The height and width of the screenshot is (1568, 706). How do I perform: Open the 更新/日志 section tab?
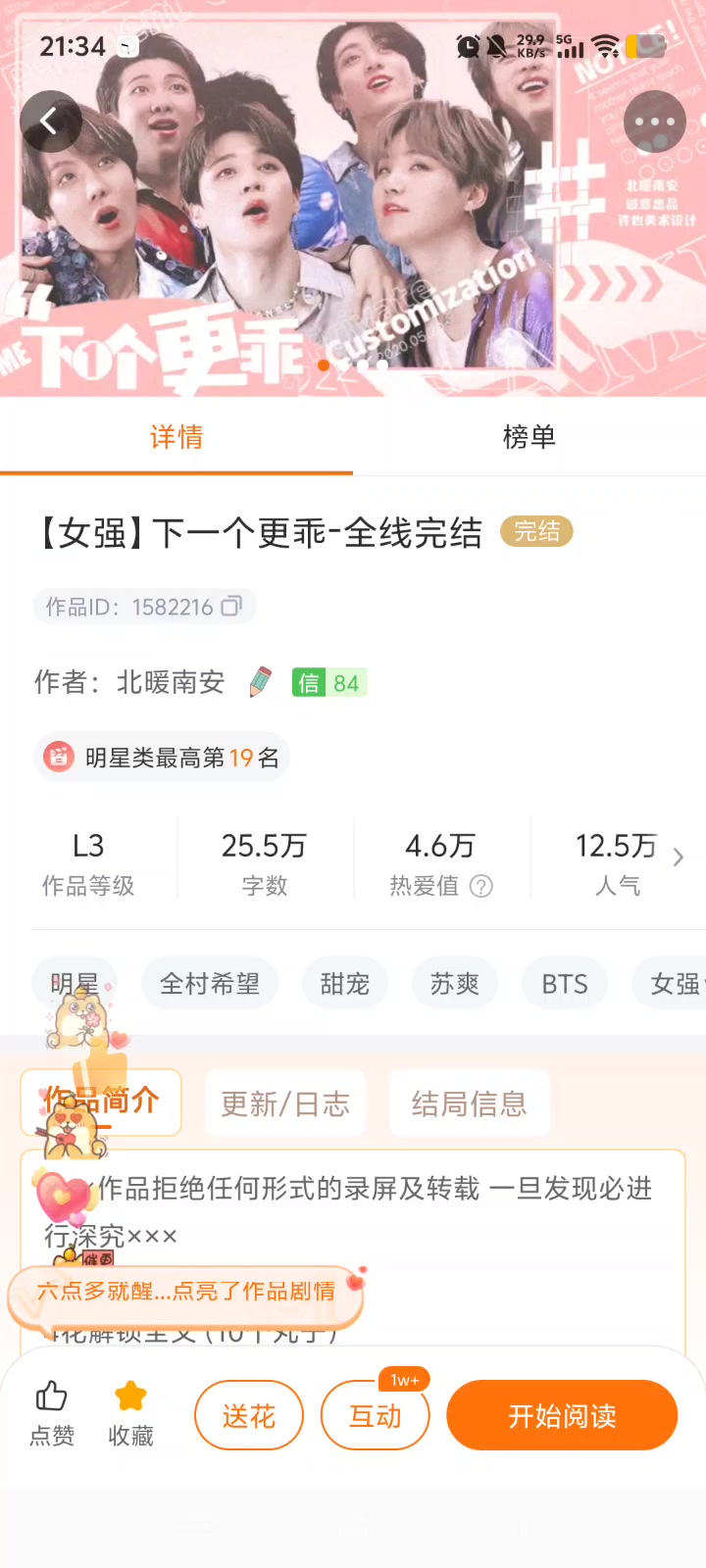(284, 1102)
